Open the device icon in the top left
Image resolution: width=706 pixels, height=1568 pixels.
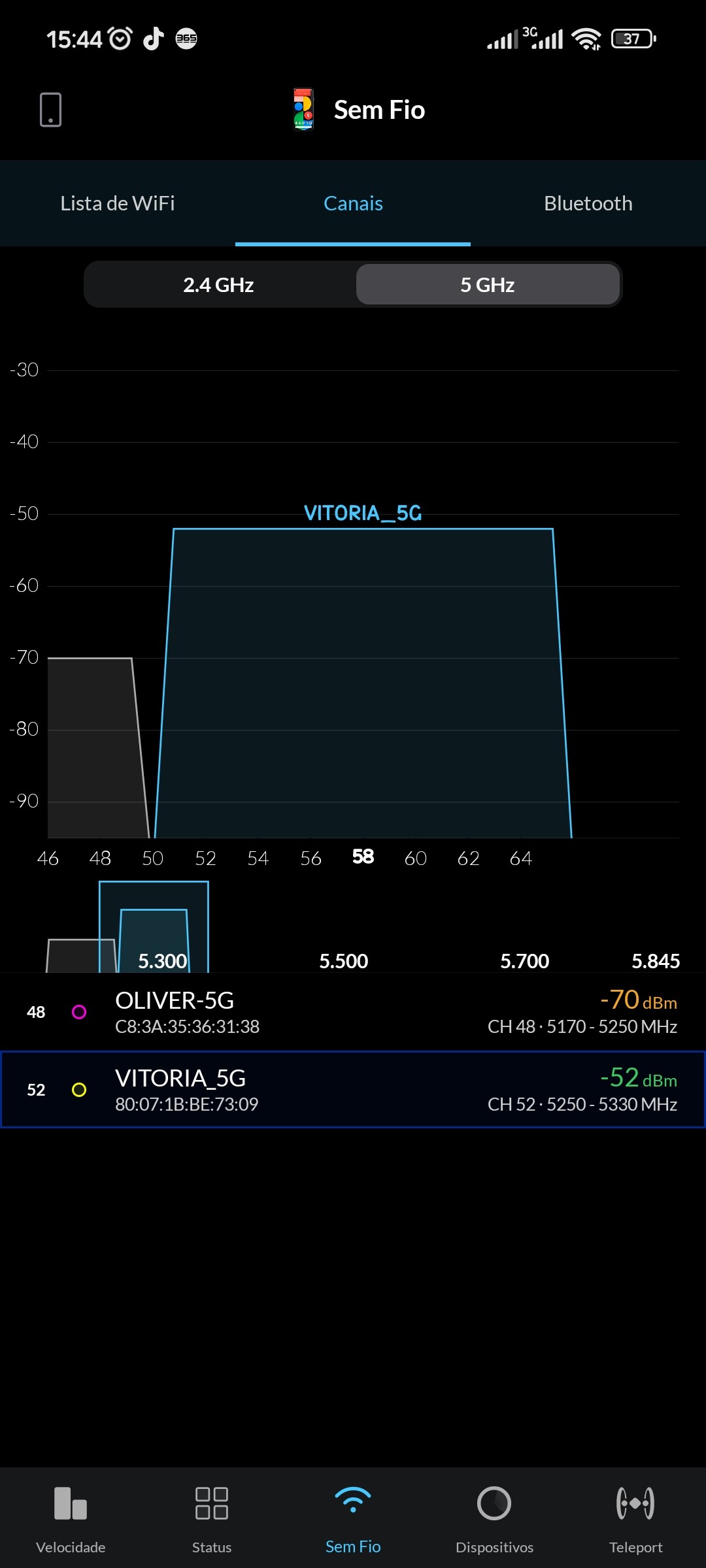coord(50,110)
